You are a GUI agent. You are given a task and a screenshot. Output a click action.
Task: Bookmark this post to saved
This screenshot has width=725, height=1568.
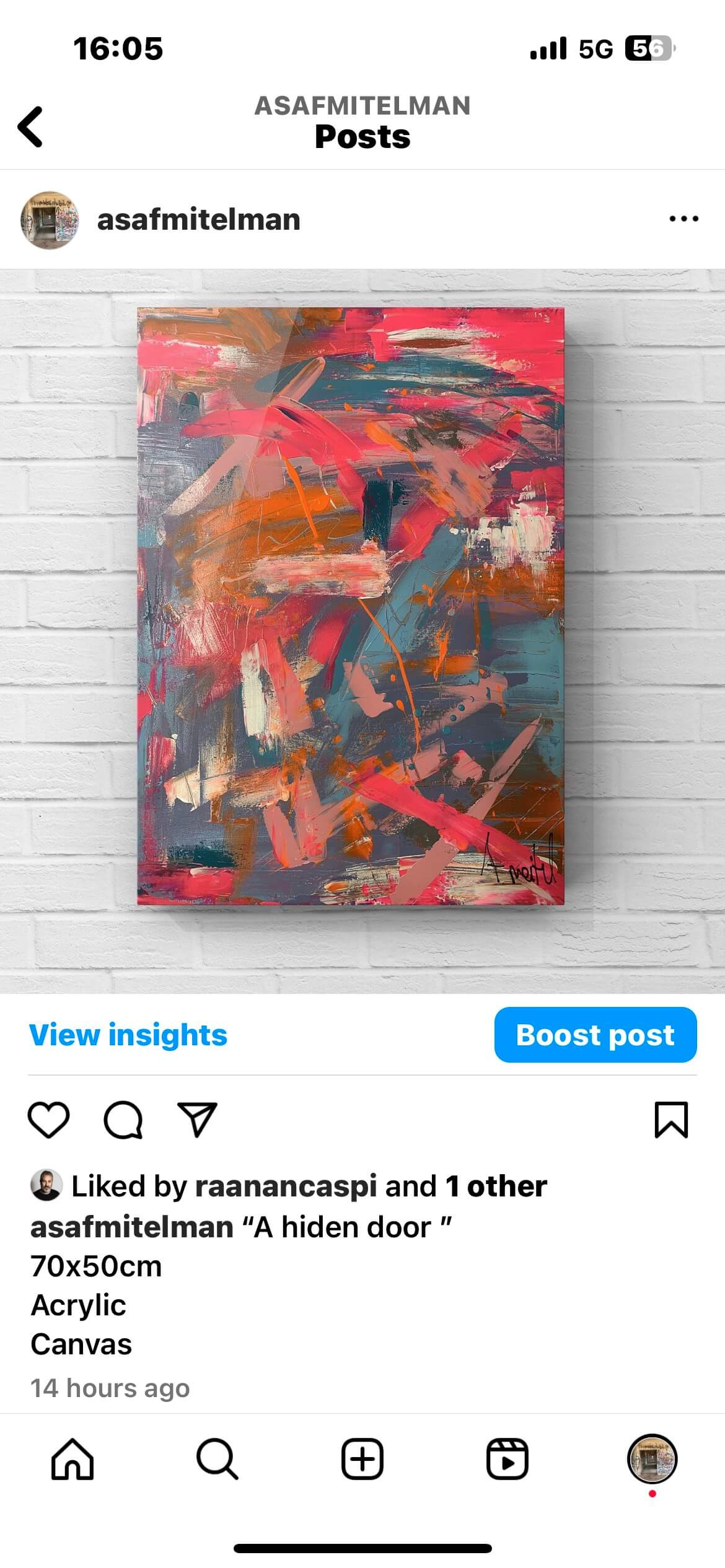point(671,1120)
